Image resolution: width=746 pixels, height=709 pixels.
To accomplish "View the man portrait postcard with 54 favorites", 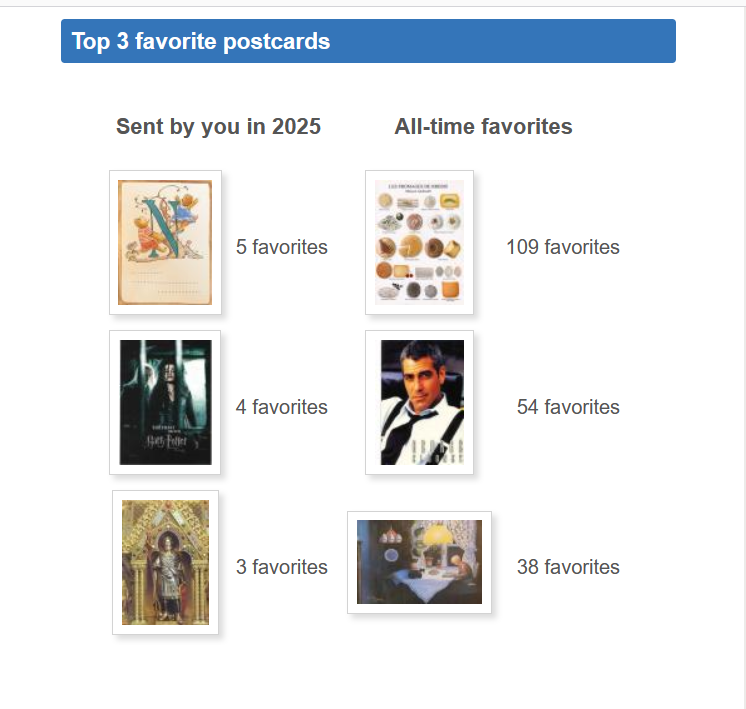I will pos(419,402).
